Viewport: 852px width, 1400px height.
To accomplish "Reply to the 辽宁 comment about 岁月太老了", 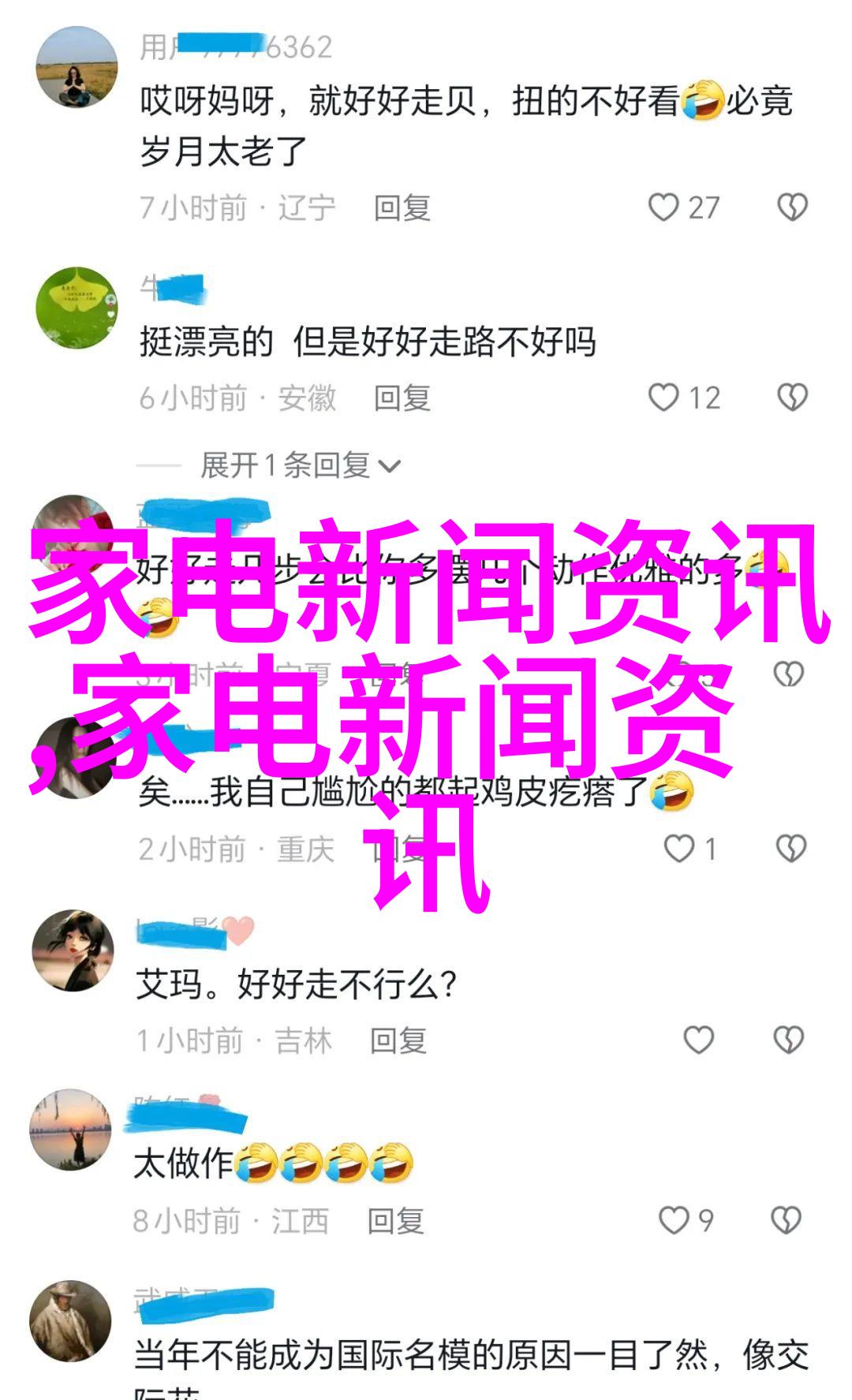I will tap(402, 208).
